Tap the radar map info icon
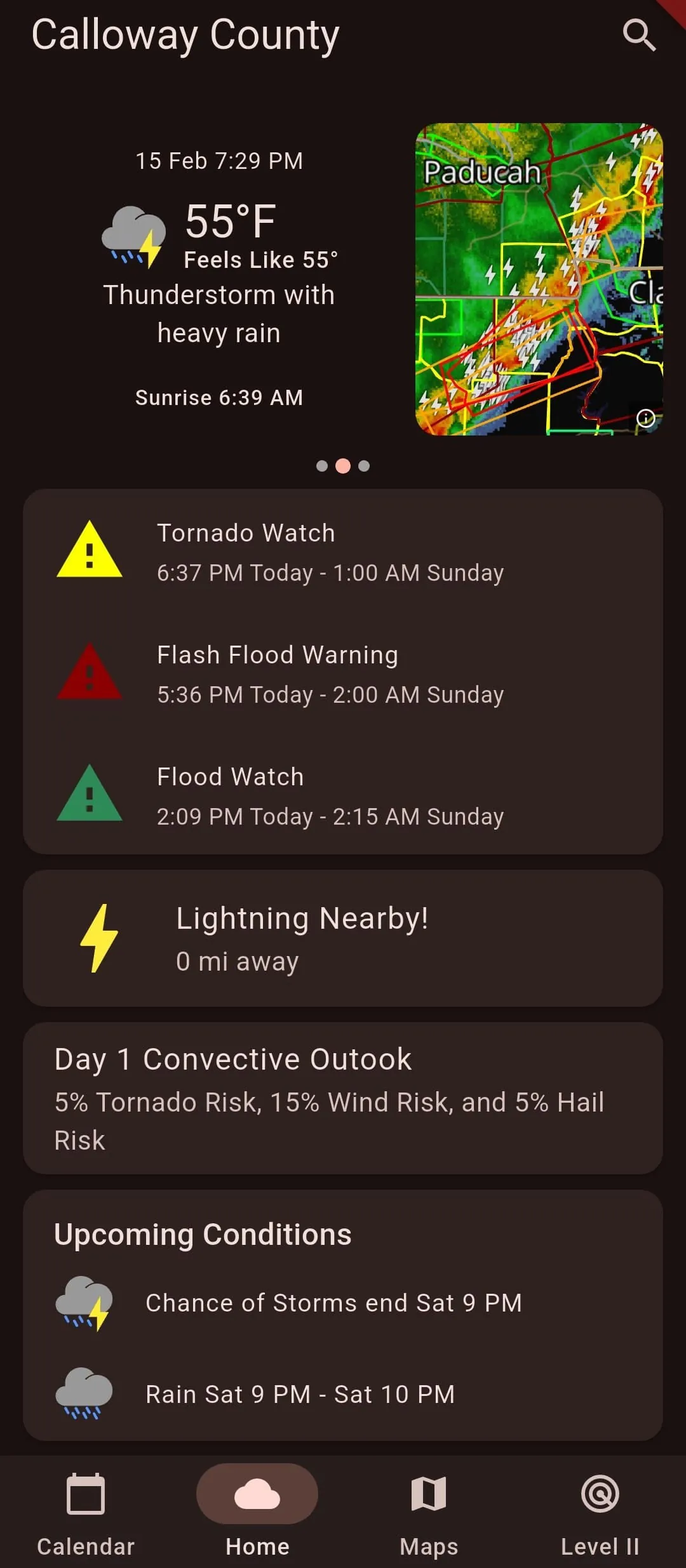This screenshot has height=1568, width=686. coord(646,418)
